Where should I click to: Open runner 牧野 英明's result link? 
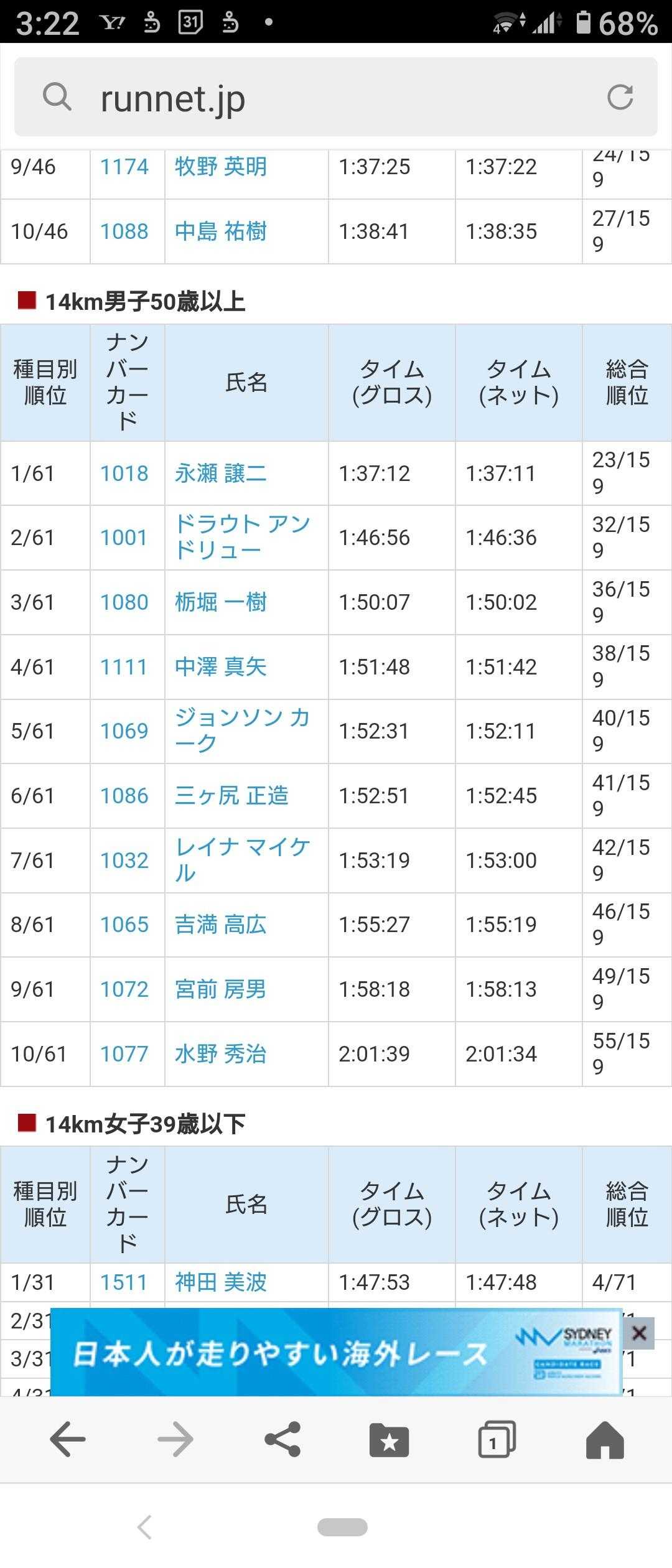pyautogui.click(x=220, y=167)
